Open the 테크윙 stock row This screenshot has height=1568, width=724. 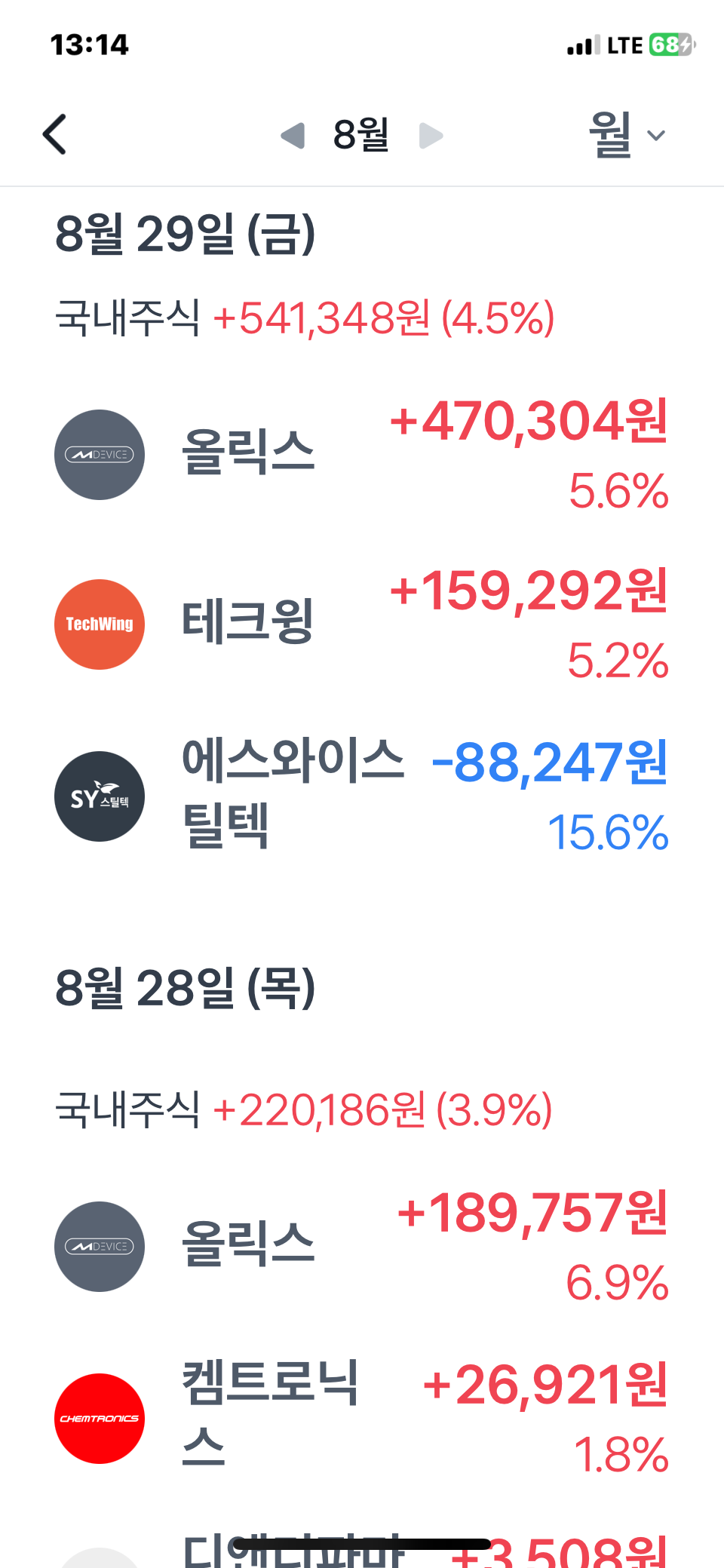point(360,624)
